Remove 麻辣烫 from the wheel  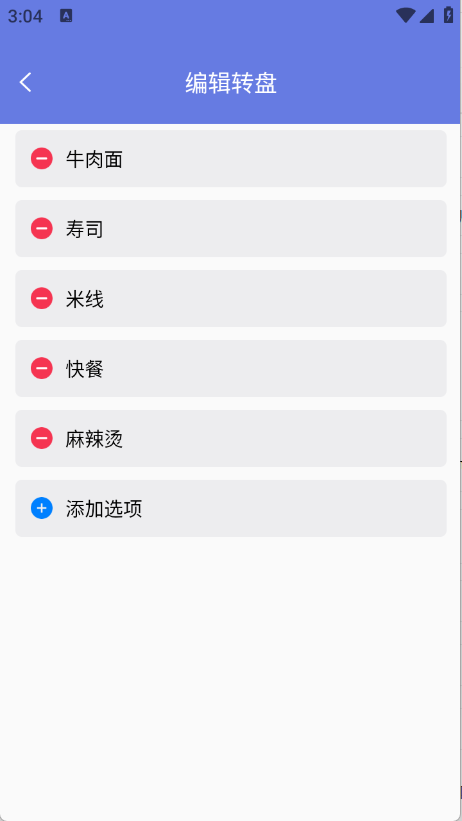(41, 438)
